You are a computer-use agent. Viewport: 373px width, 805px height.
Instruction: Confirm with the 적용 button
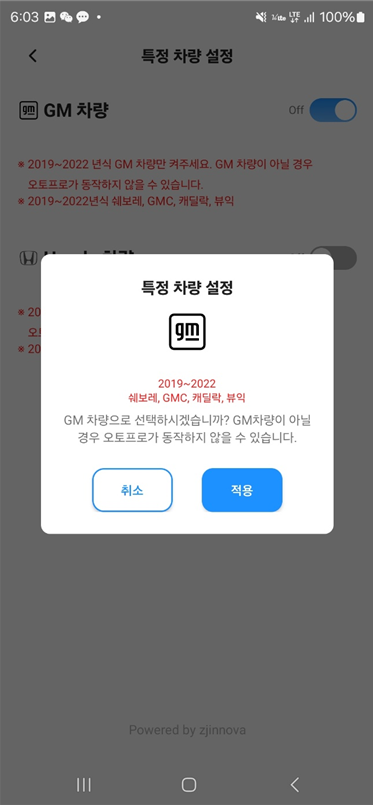coord(242,490)
